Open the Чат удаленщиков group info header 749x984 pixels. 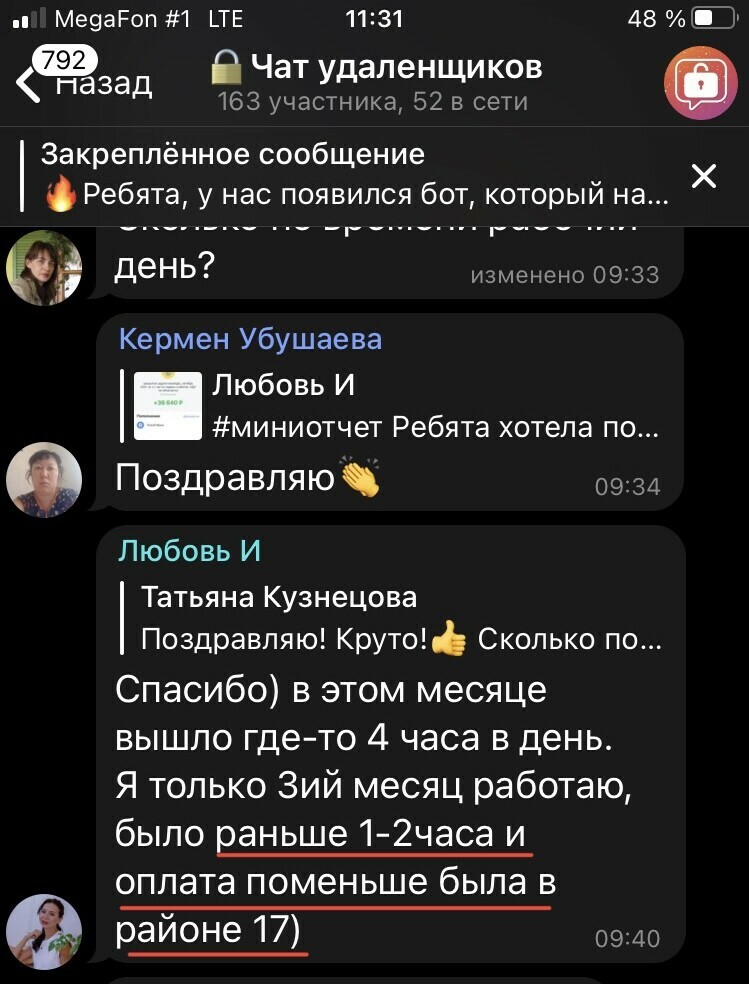pos(376,82)
